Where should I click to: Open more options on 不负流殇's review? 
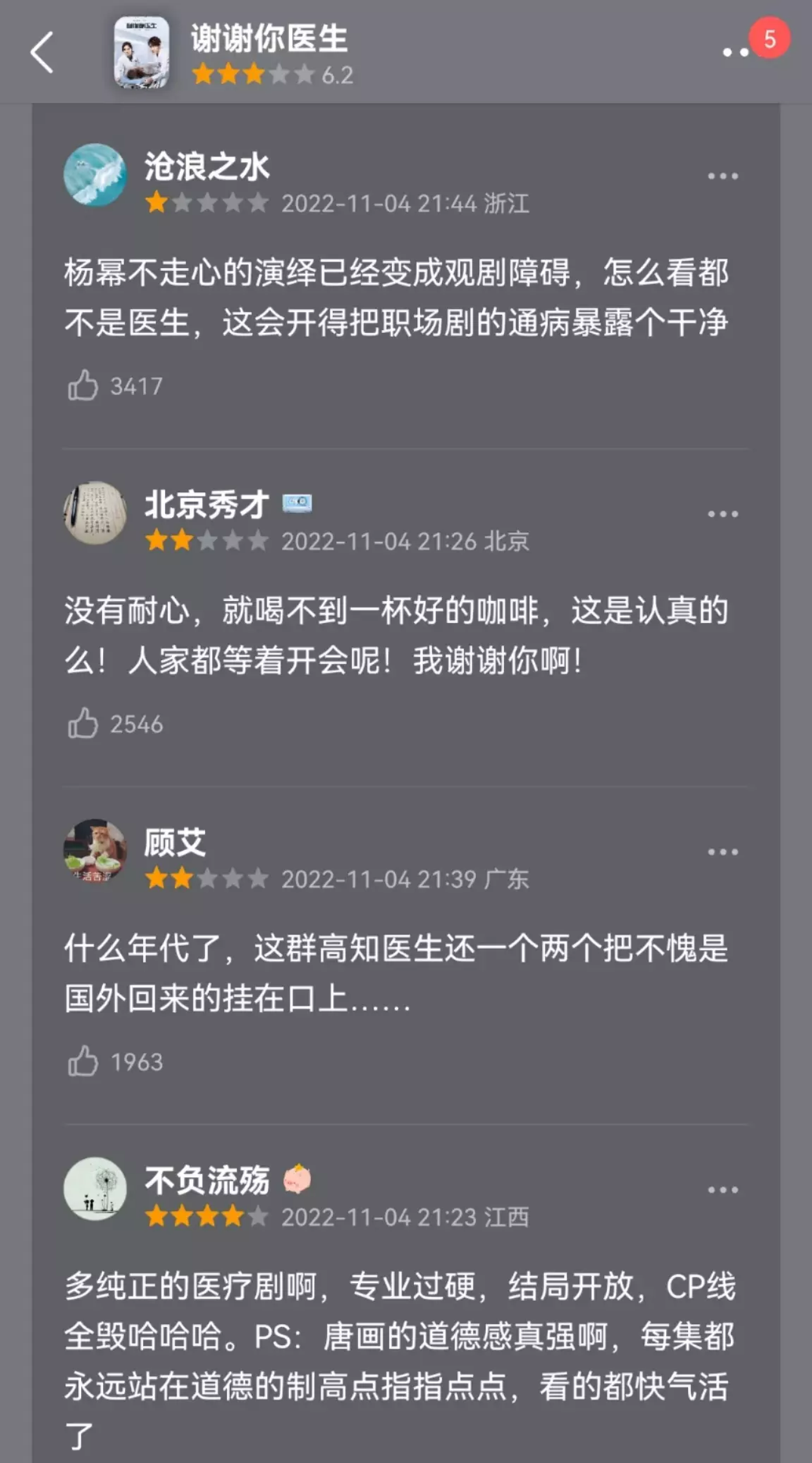(x=722, y=1190)
